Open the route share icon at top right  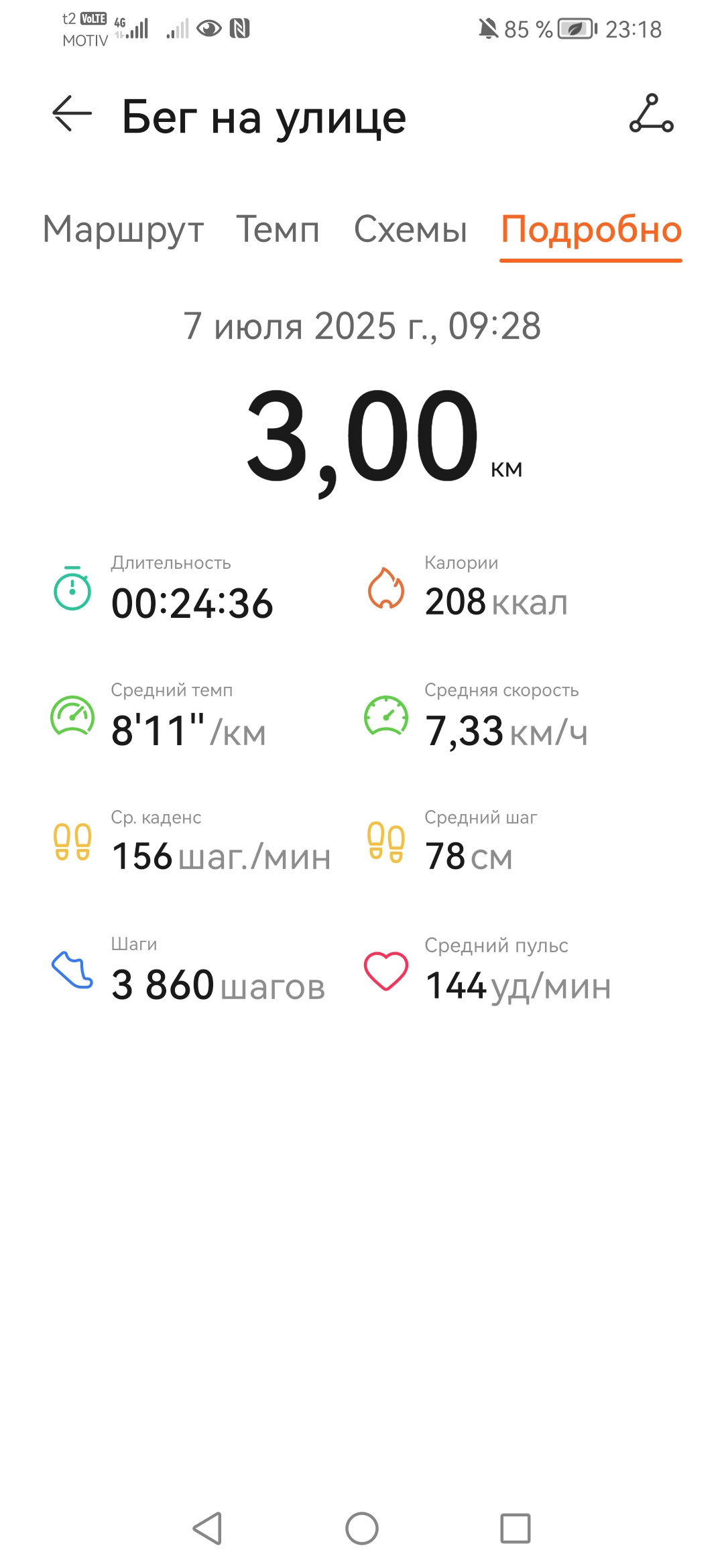click(651, 113)
